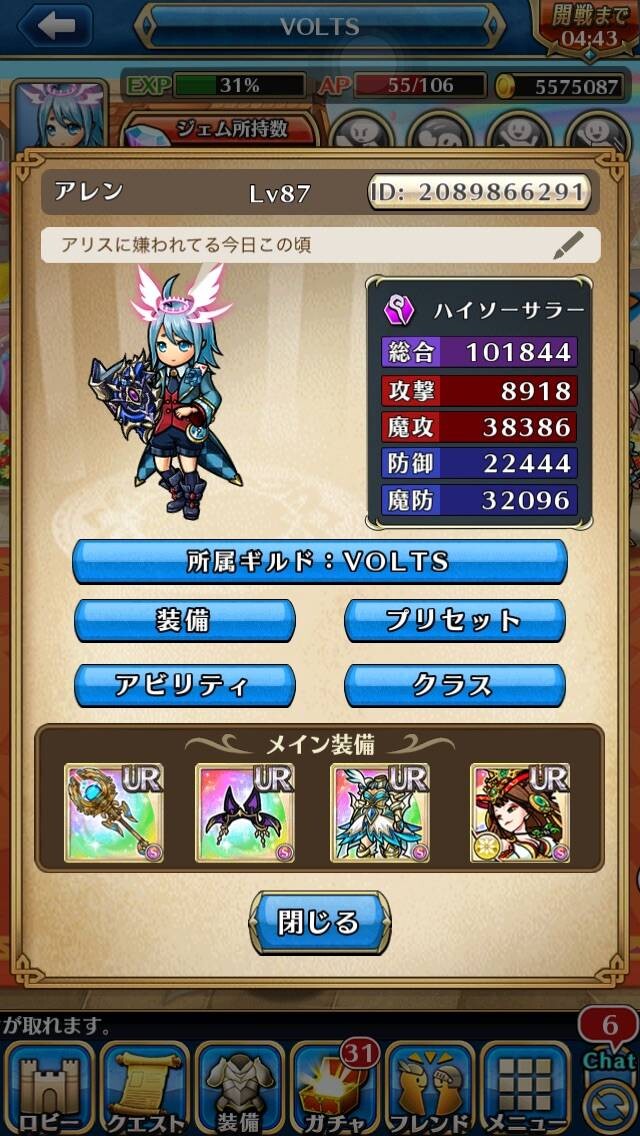Edit the profile comment with the pencil icon
Screen dimensions: 640x1136
point(568,246)
